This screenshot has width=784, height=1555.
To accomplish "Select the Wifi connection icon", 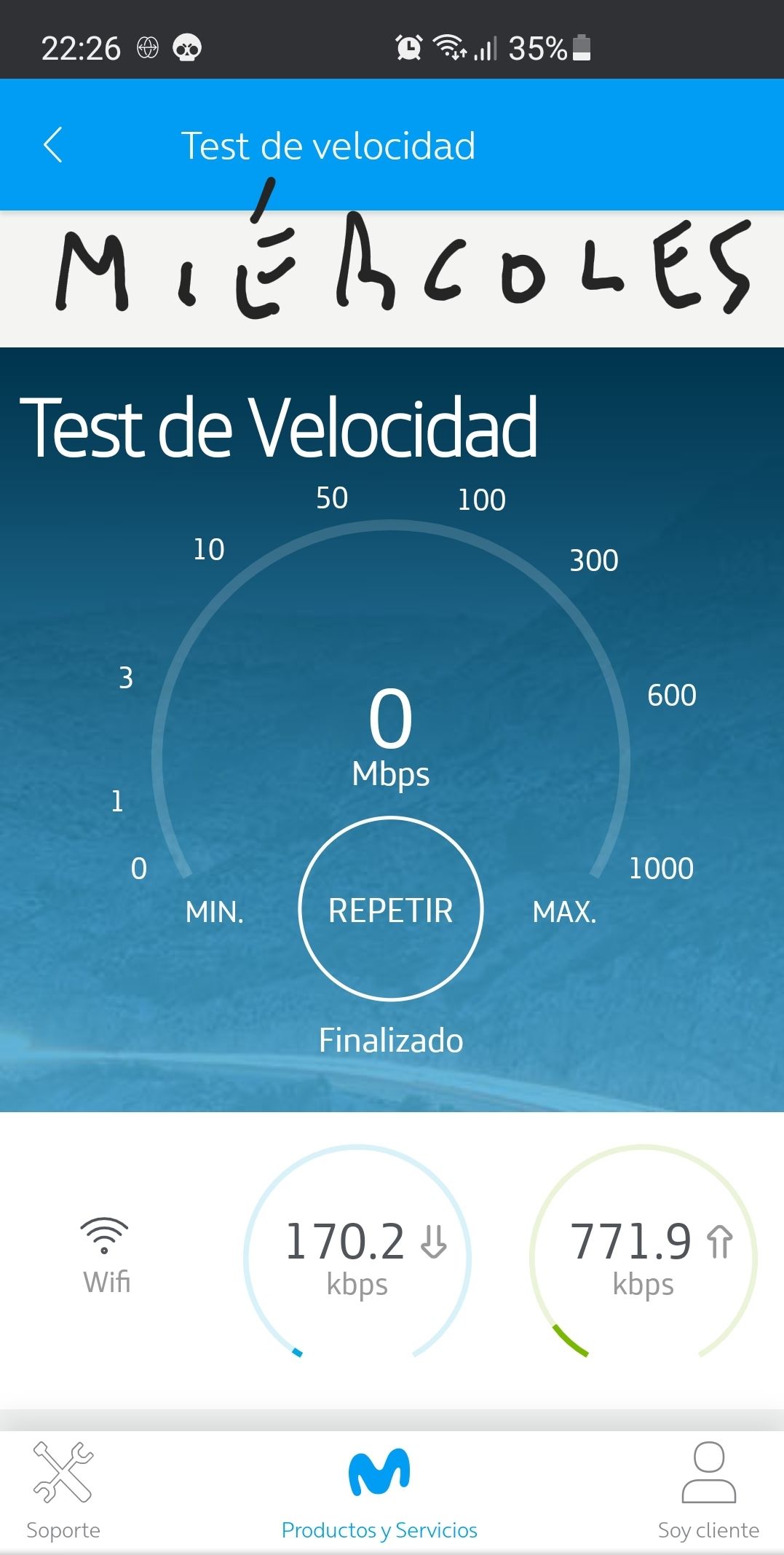I will click(x=106, y=1235).
